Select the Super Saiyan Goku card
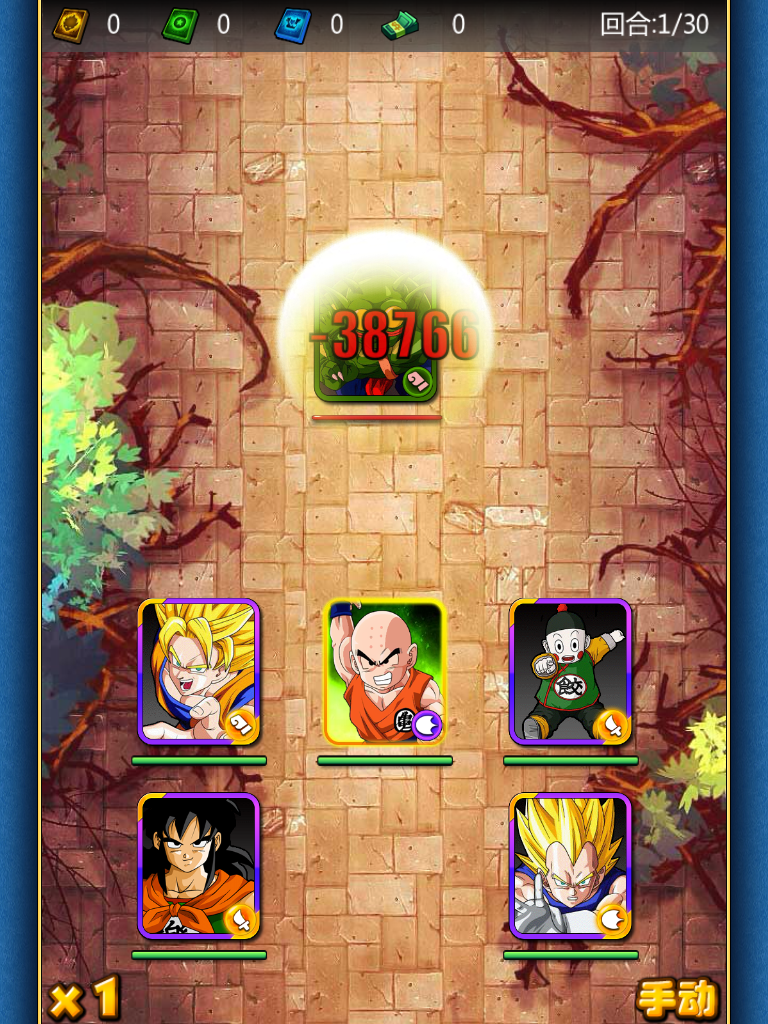The width and height of the screenshot is (768, 1024). pos(198,672)
